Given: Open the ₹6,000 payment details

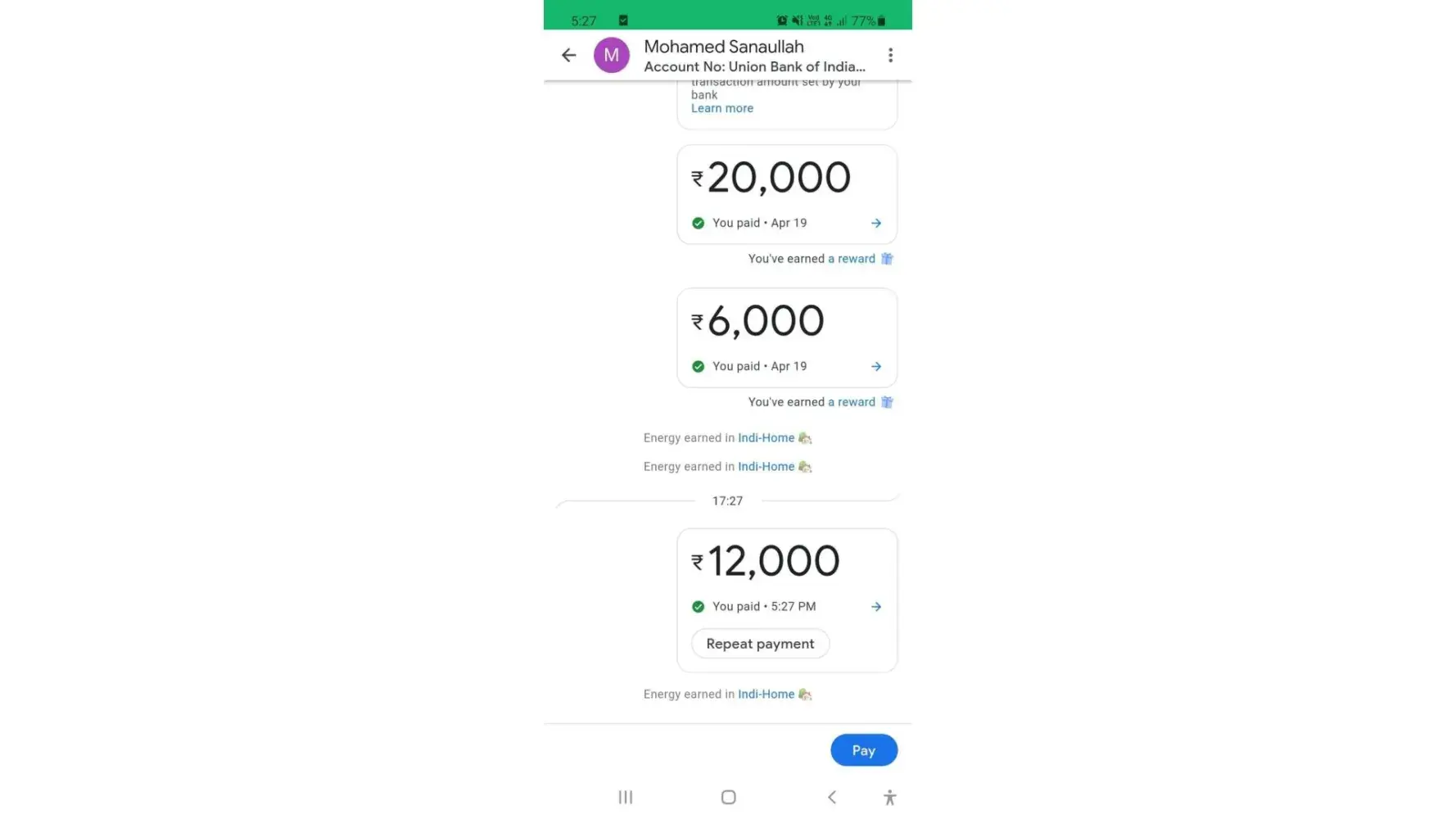Looking at the screenshot, I should click(875, 366).
